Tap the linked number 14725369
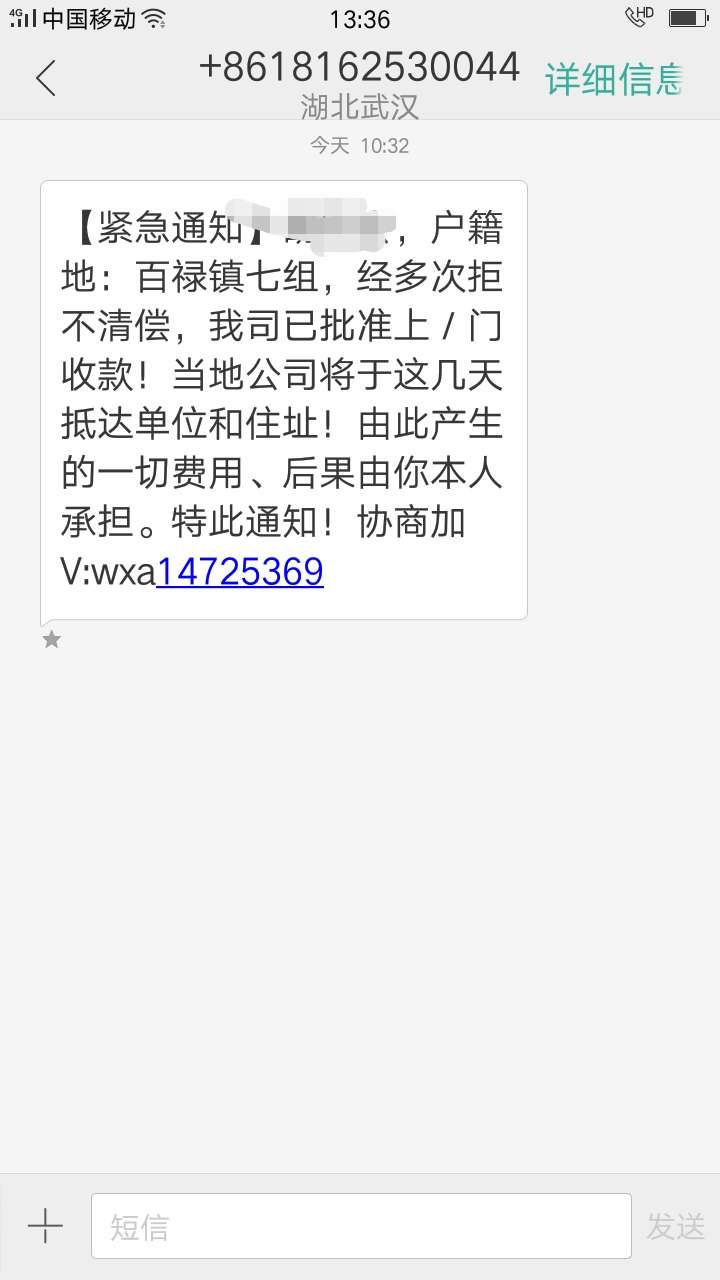Screen dimensions: 720x1280 (240, 571)
